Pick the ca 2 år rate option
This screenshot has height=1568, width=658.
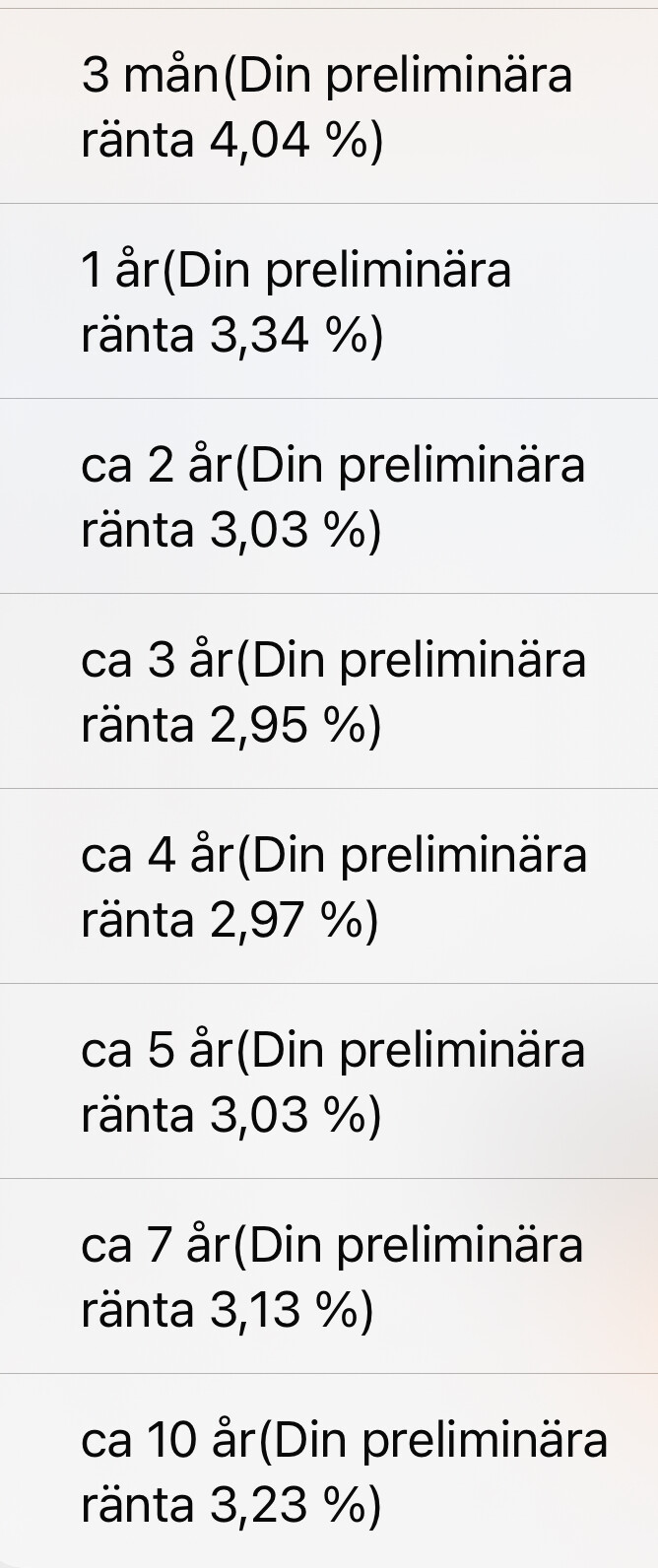pyautogui.click(x=329, y=497)
